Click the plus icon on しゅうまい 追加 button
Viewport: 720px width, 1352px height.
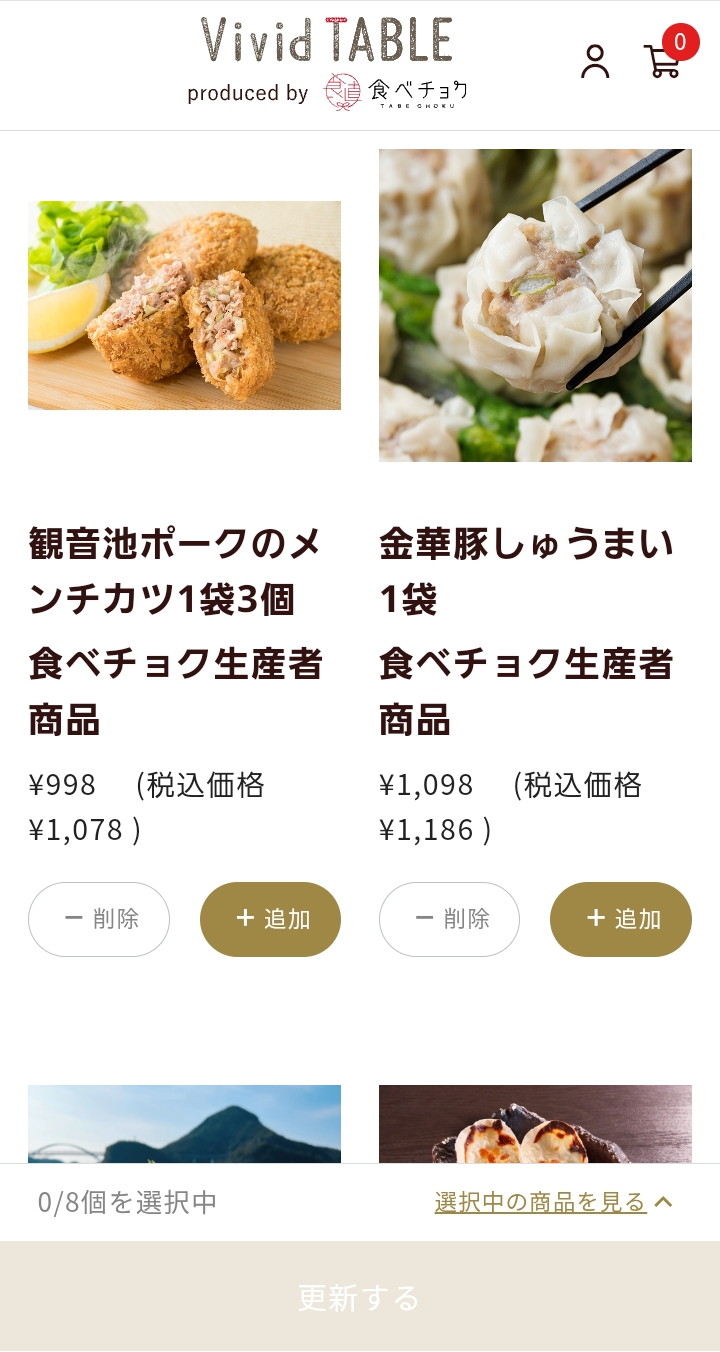(595, 918)
